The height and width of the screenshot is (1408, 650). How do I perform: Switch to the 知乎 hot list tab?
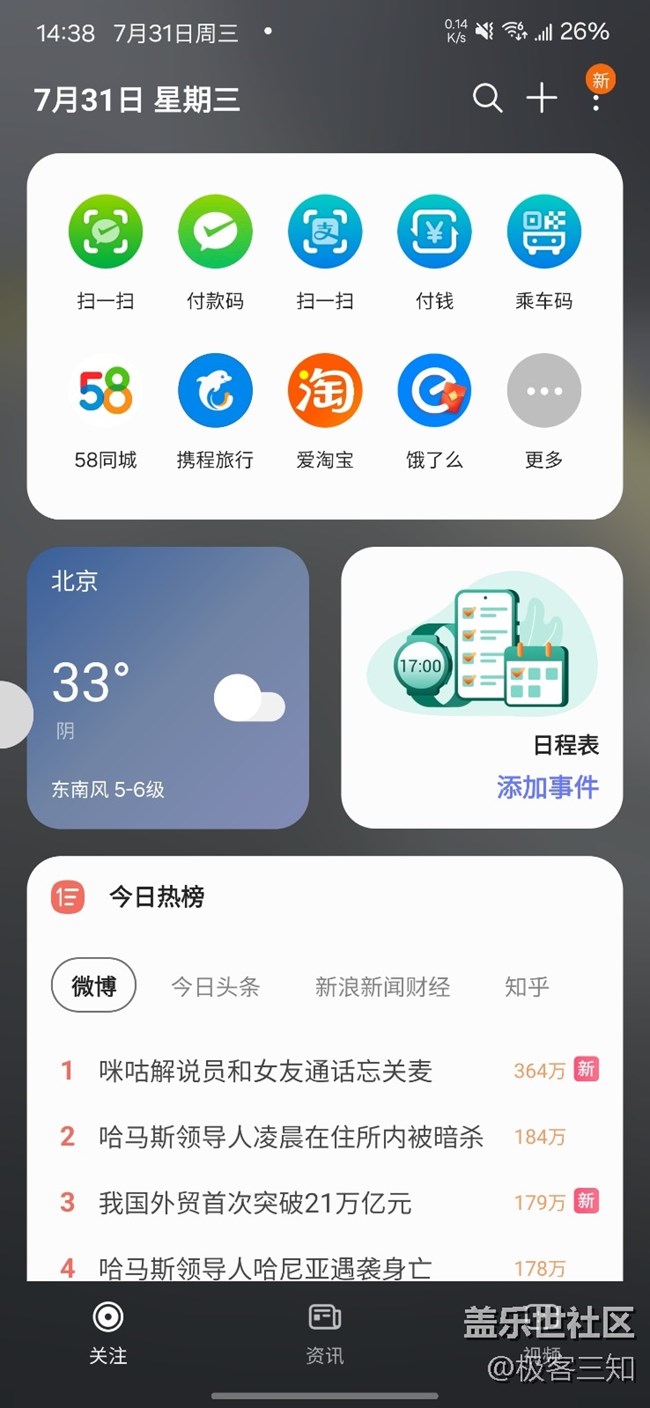527,987
